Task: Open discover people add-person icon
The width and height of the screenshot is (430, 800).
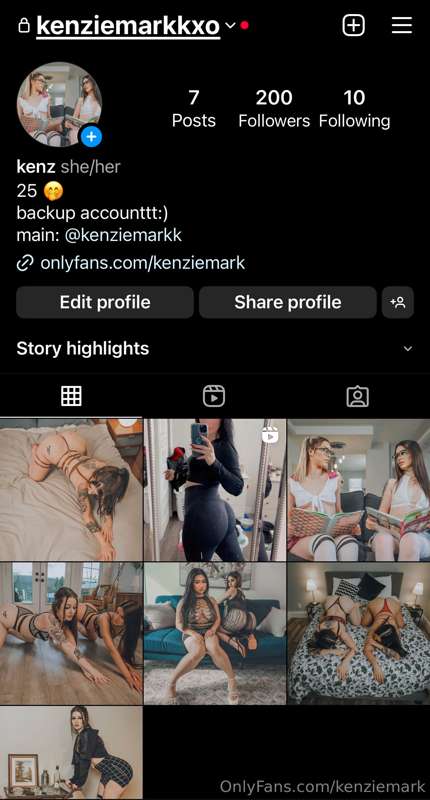Action: coord(397,302)
